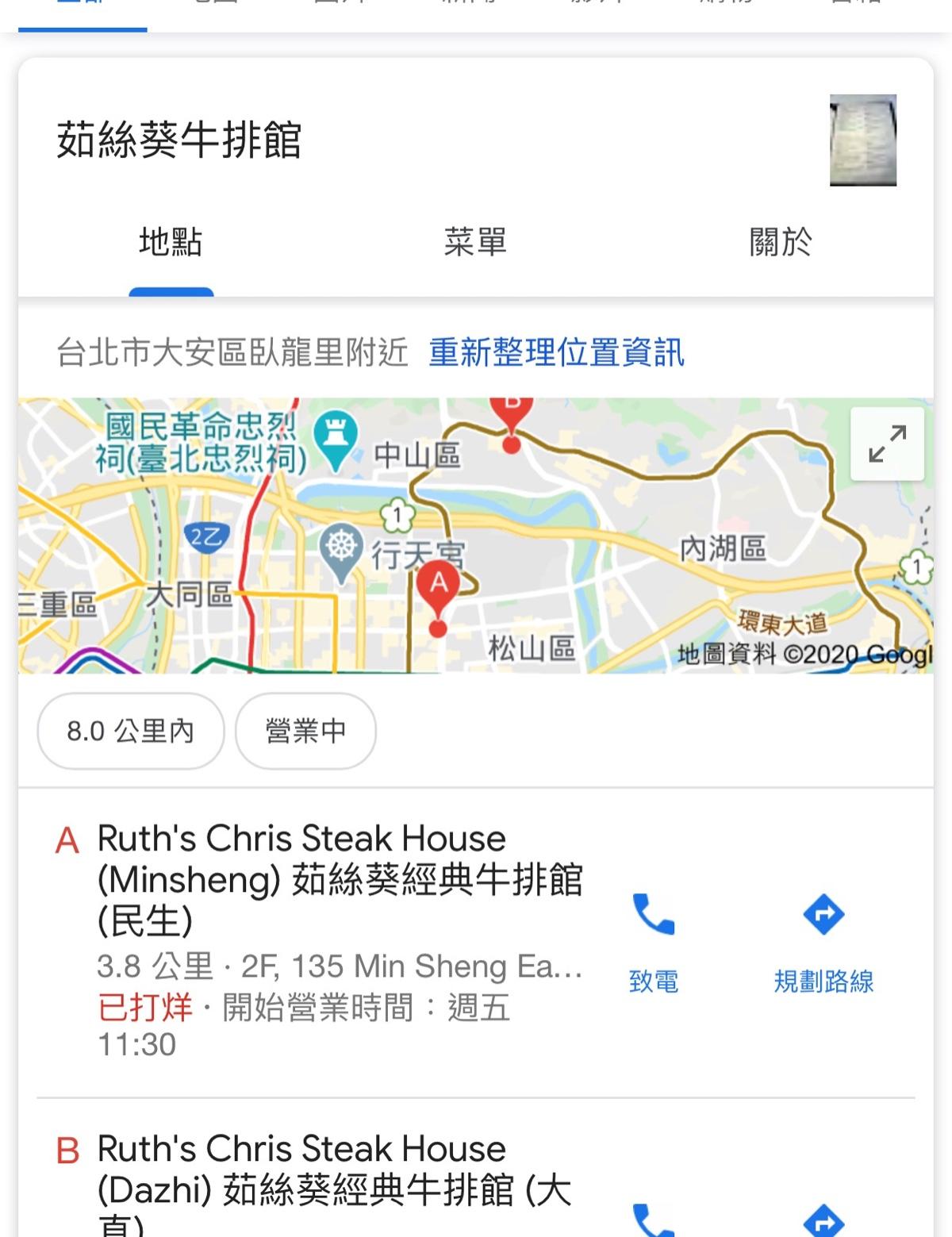Expand the map to full screen
Screen dimensions: 952x1237
(x=887, y=444)
